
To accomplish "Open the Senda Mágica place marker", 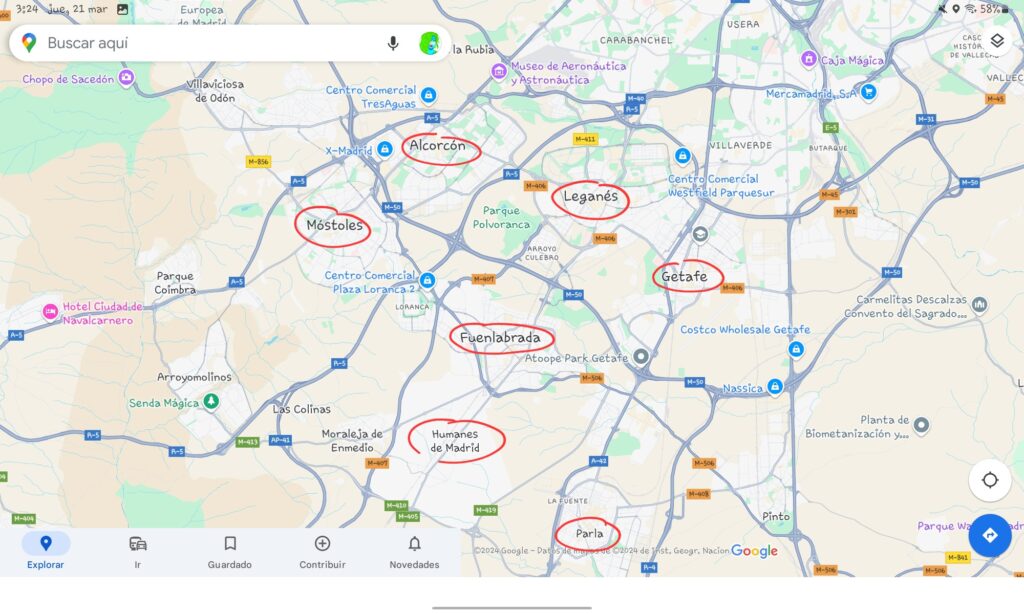I will 211,402.
